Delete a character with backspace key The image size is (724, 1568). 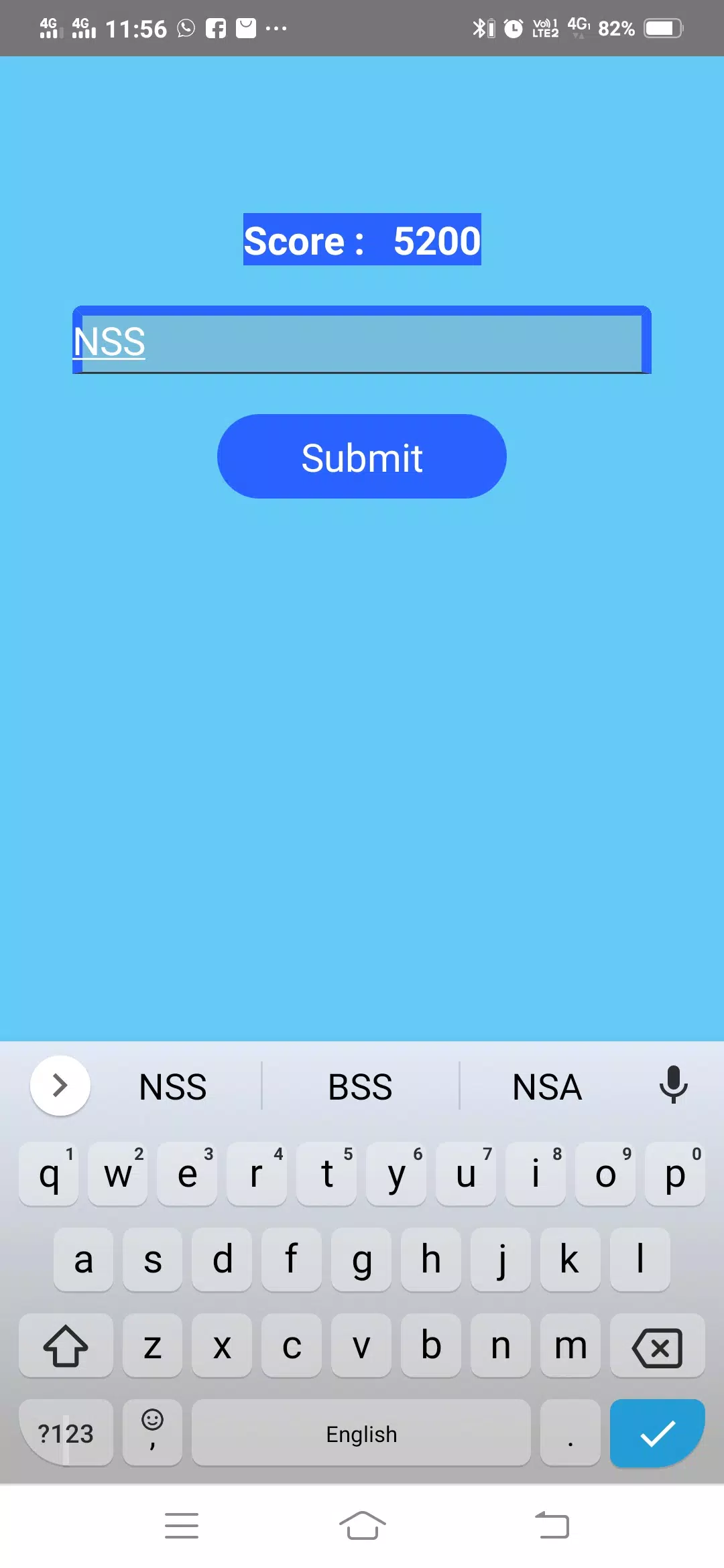(657, 1347)
